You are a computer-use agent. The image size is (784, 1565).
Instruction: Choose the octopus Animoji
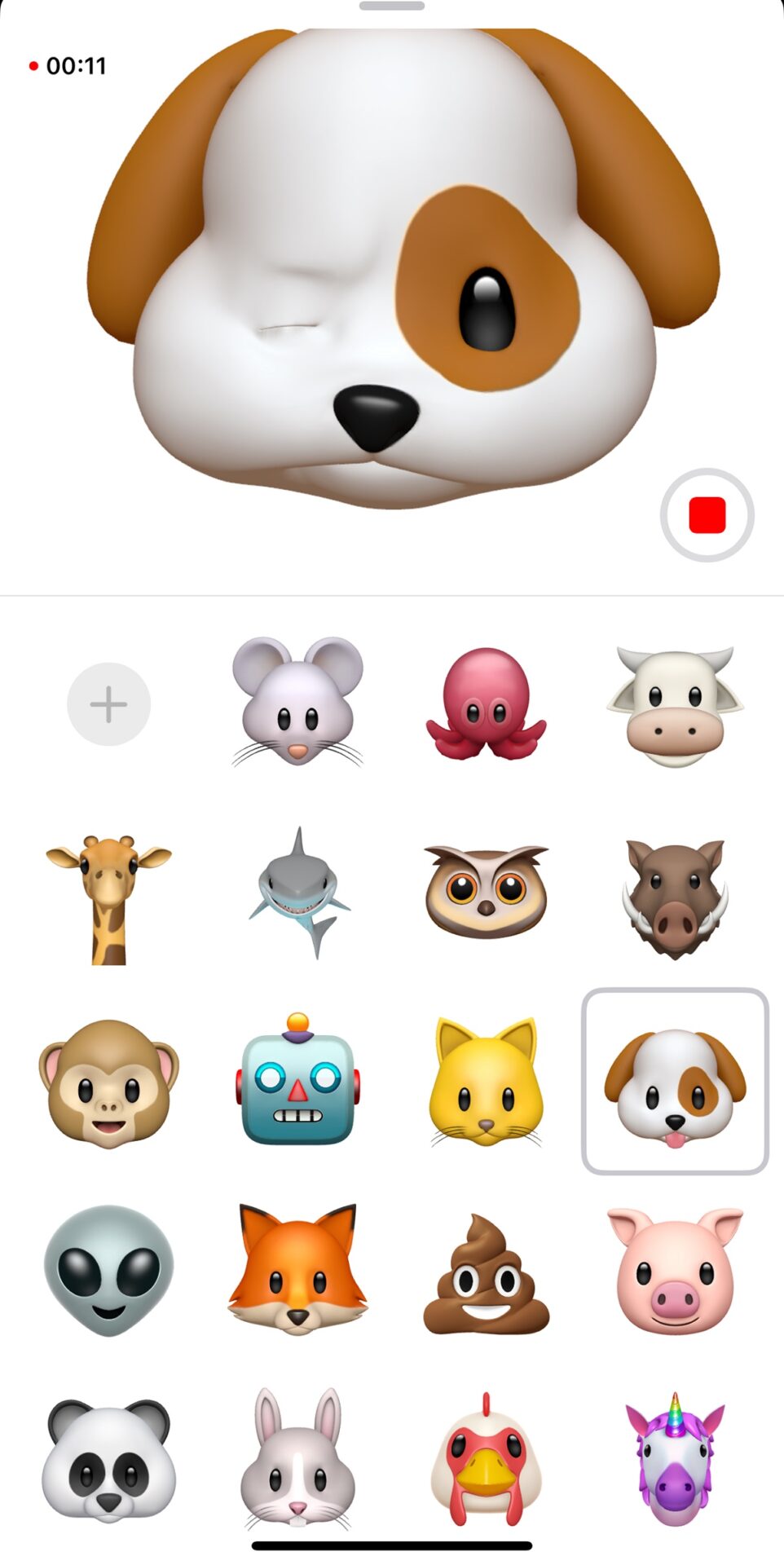click(486, 704)
